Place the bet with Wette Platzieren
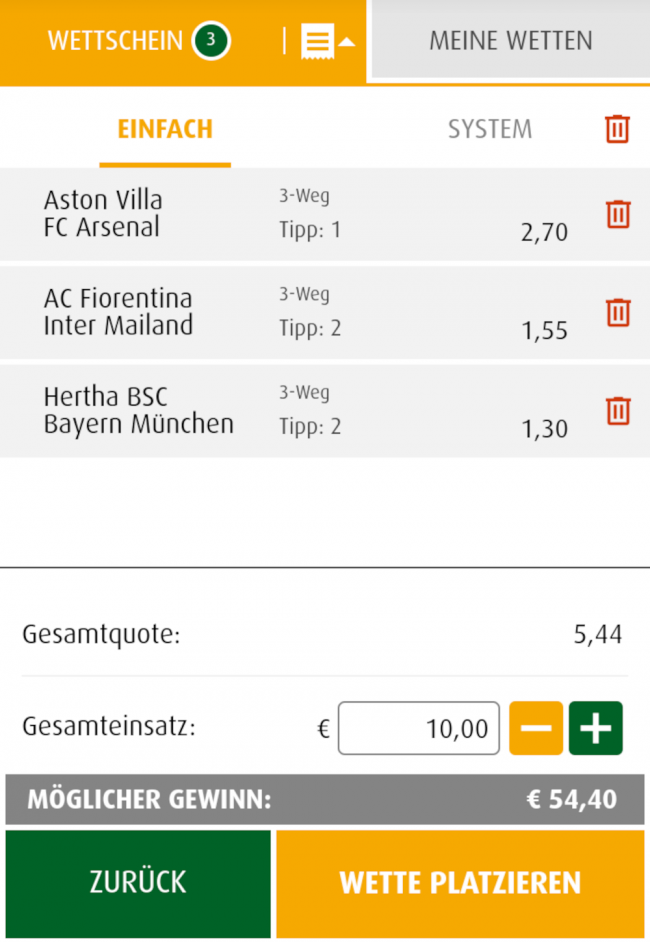 coord(460,883)
